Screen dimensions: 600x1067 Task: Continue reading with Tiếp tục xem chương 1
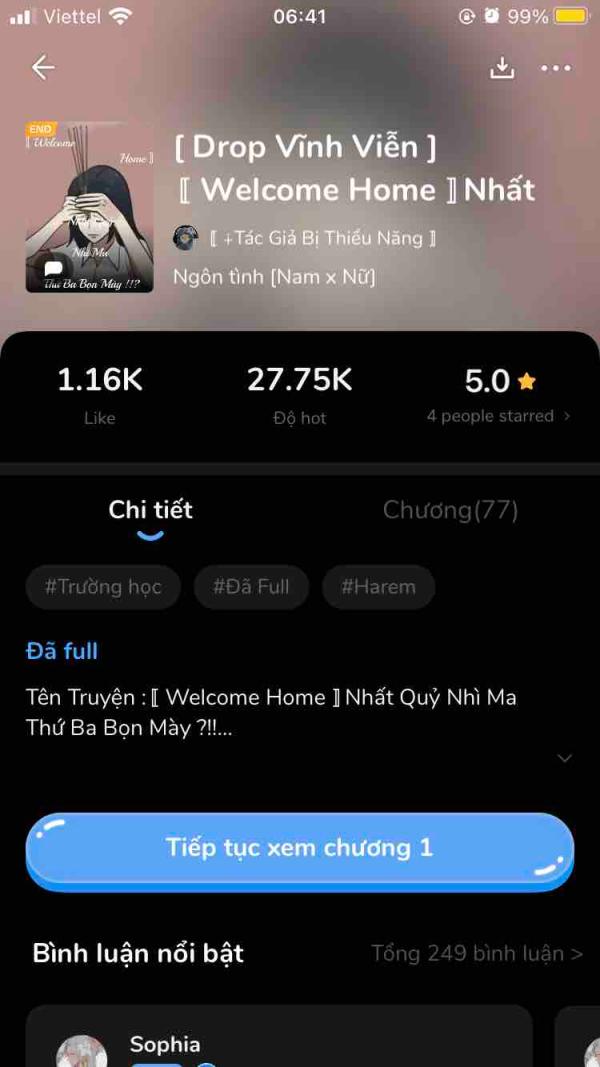(x=300, y=851)
